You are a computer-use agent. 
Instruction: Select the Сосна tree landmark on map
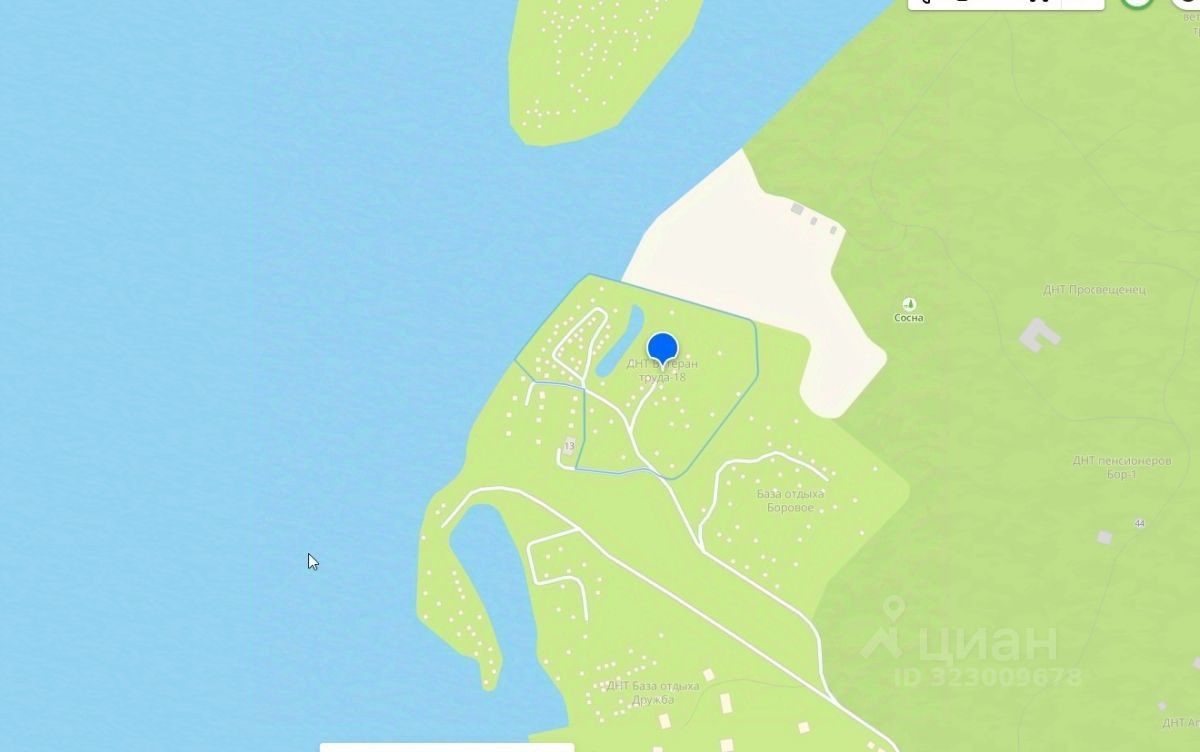tap(908, 304)
